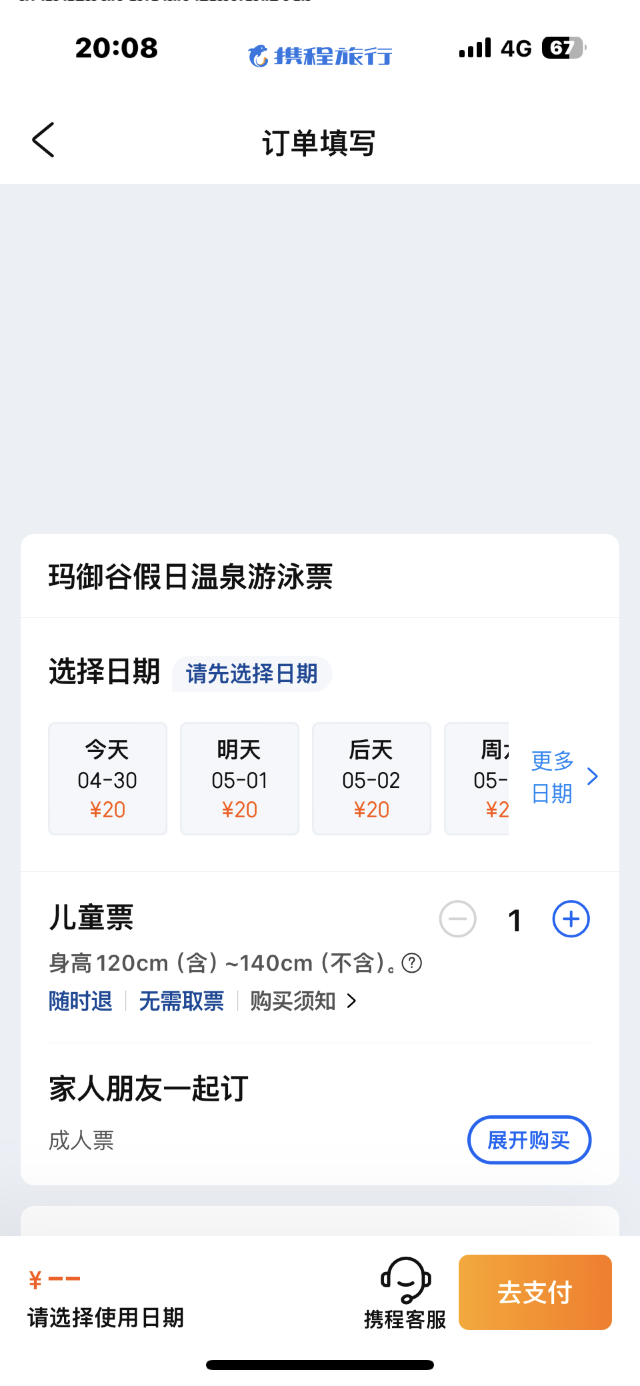
Task: Choose tomorrow 05-01 date chip
Action: tap(239, 779)
